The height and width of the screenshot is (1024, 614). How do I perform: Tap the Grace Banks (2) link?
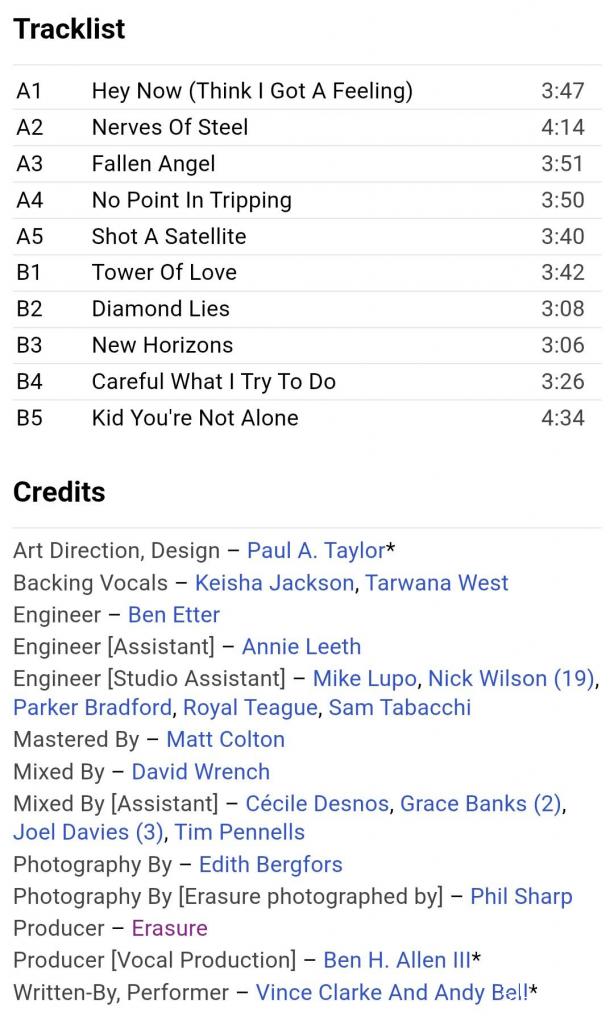(481, 804)
